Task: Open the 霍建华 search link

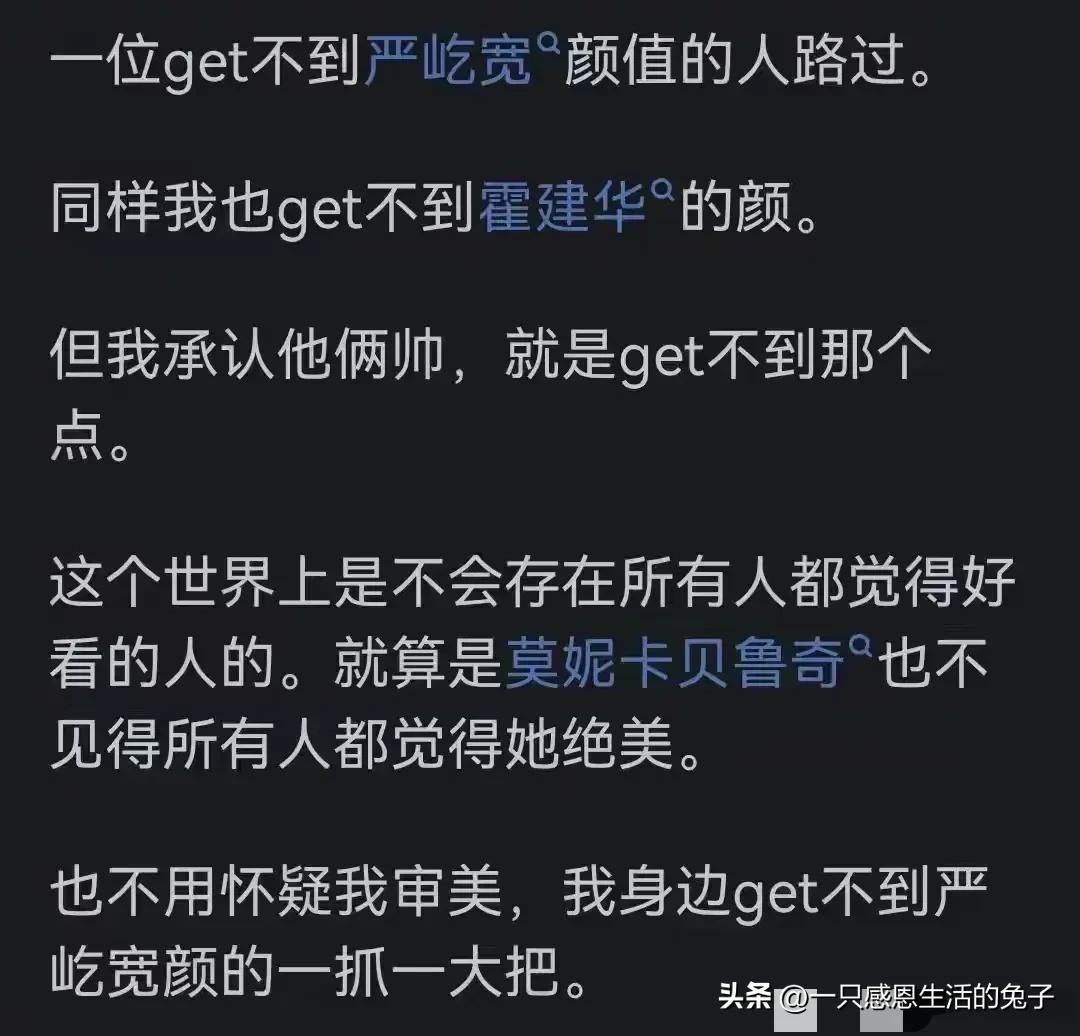Action: pyautogui.click(x=563, y=210)
